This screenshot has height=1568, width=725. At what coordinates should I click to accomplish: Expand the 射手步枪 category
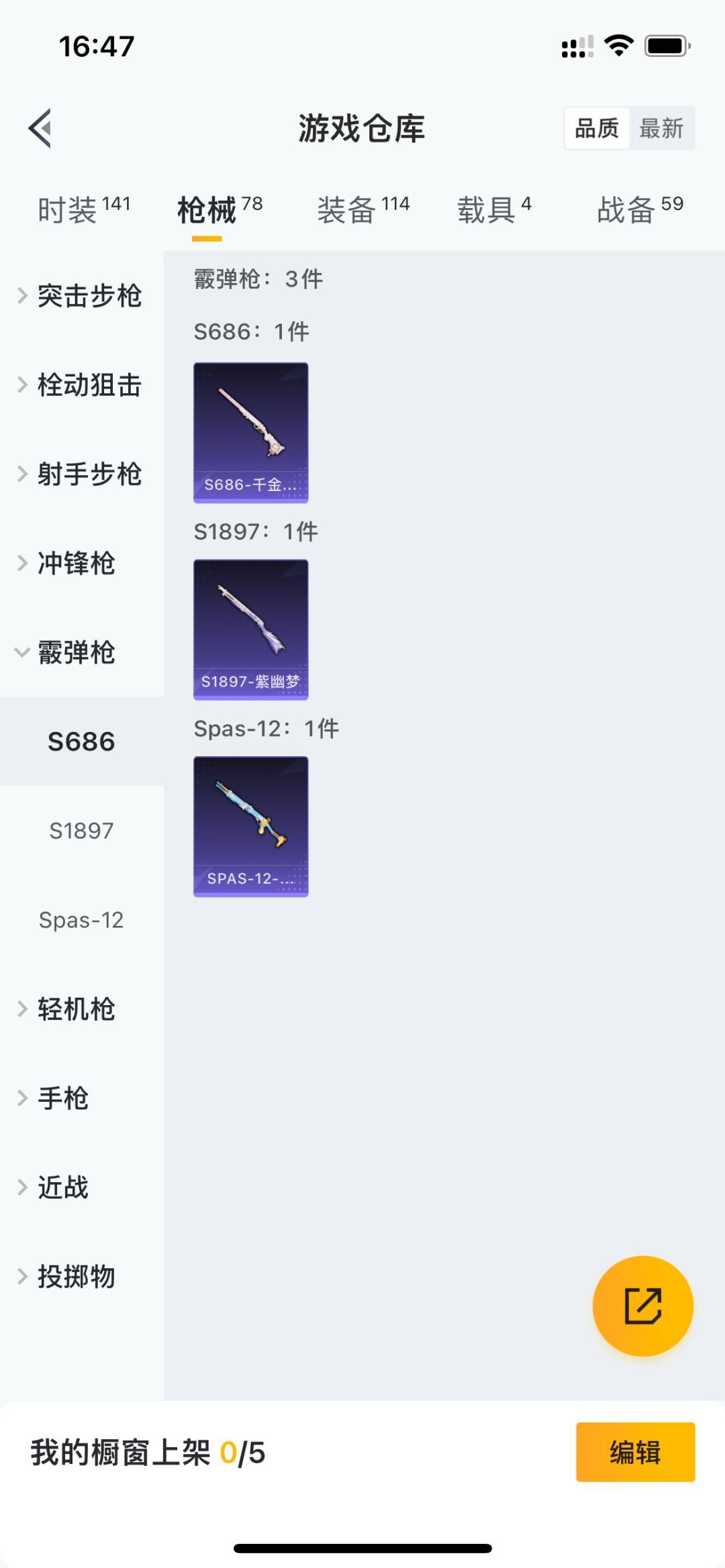(82, 474)
